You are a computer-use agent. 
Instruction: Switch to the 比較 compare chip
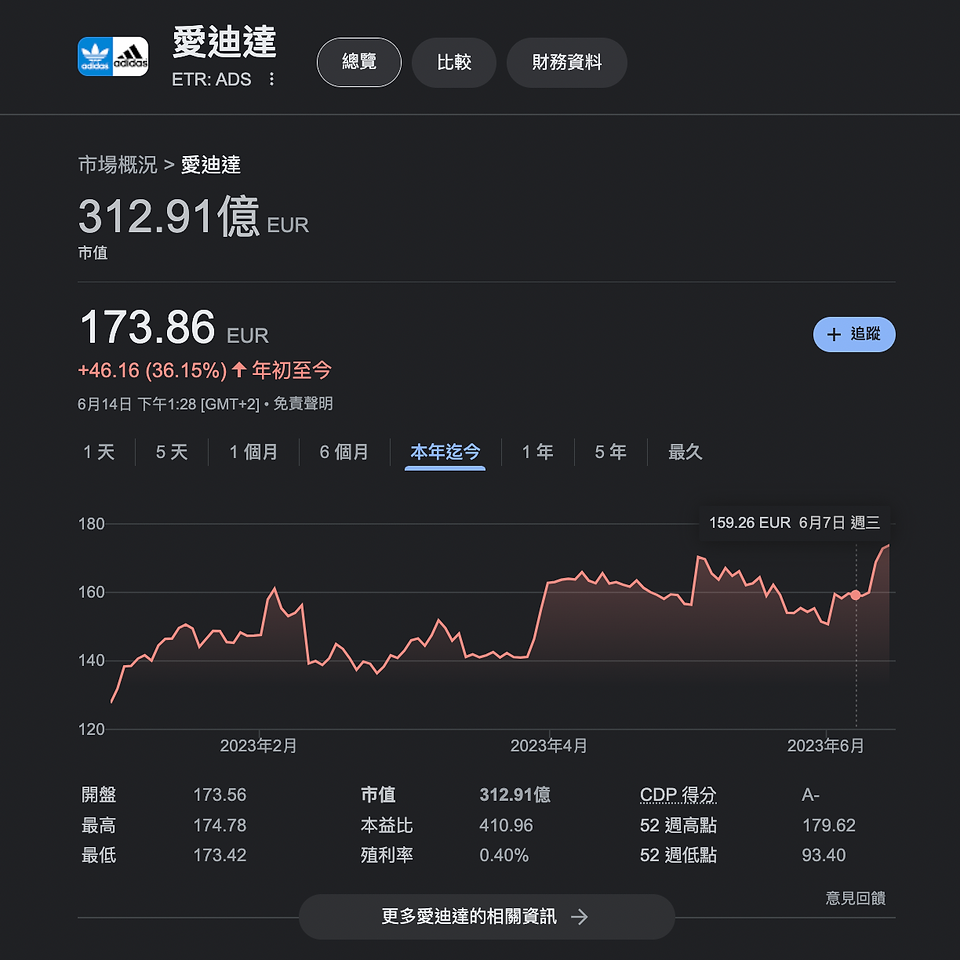(x=454, y=62)
